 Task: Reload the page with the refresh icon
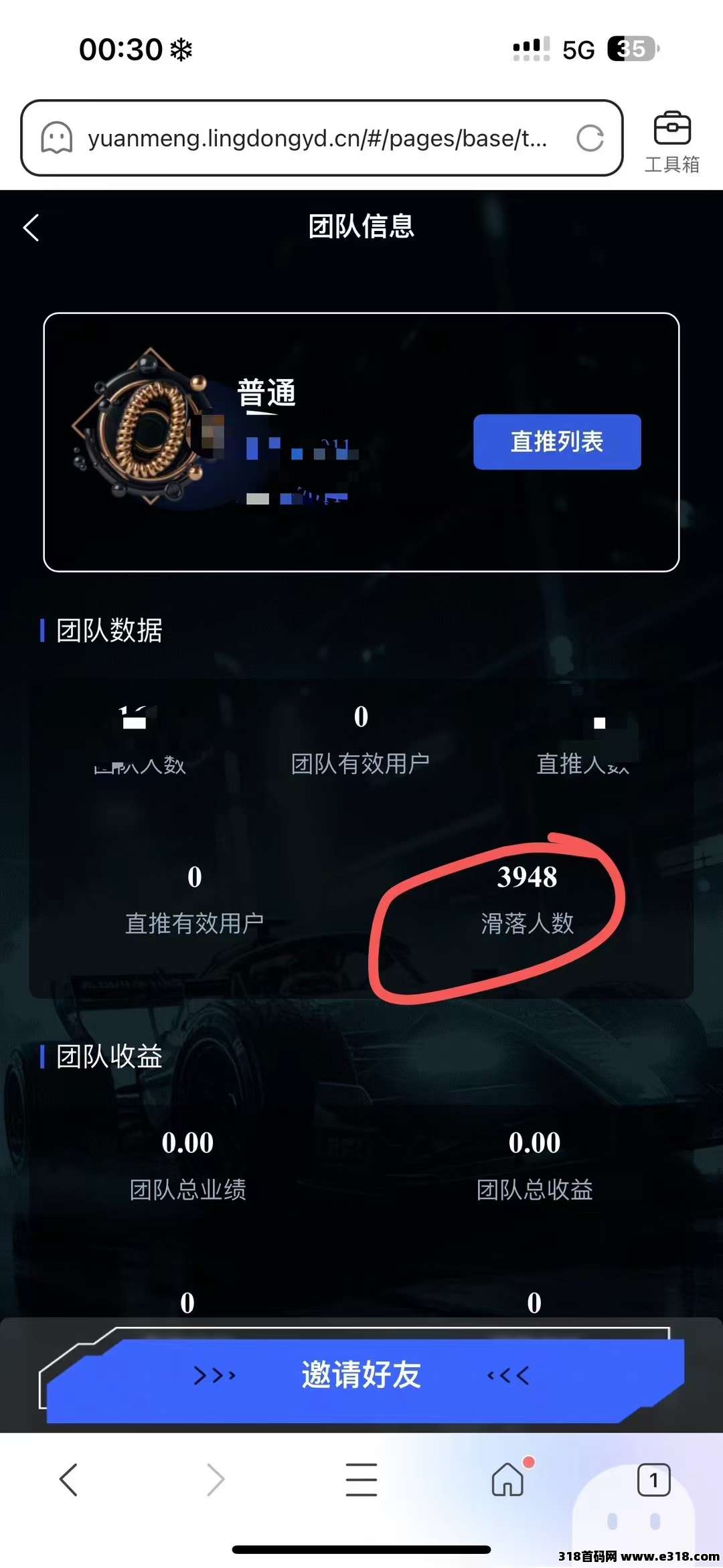tap(590, 139)
